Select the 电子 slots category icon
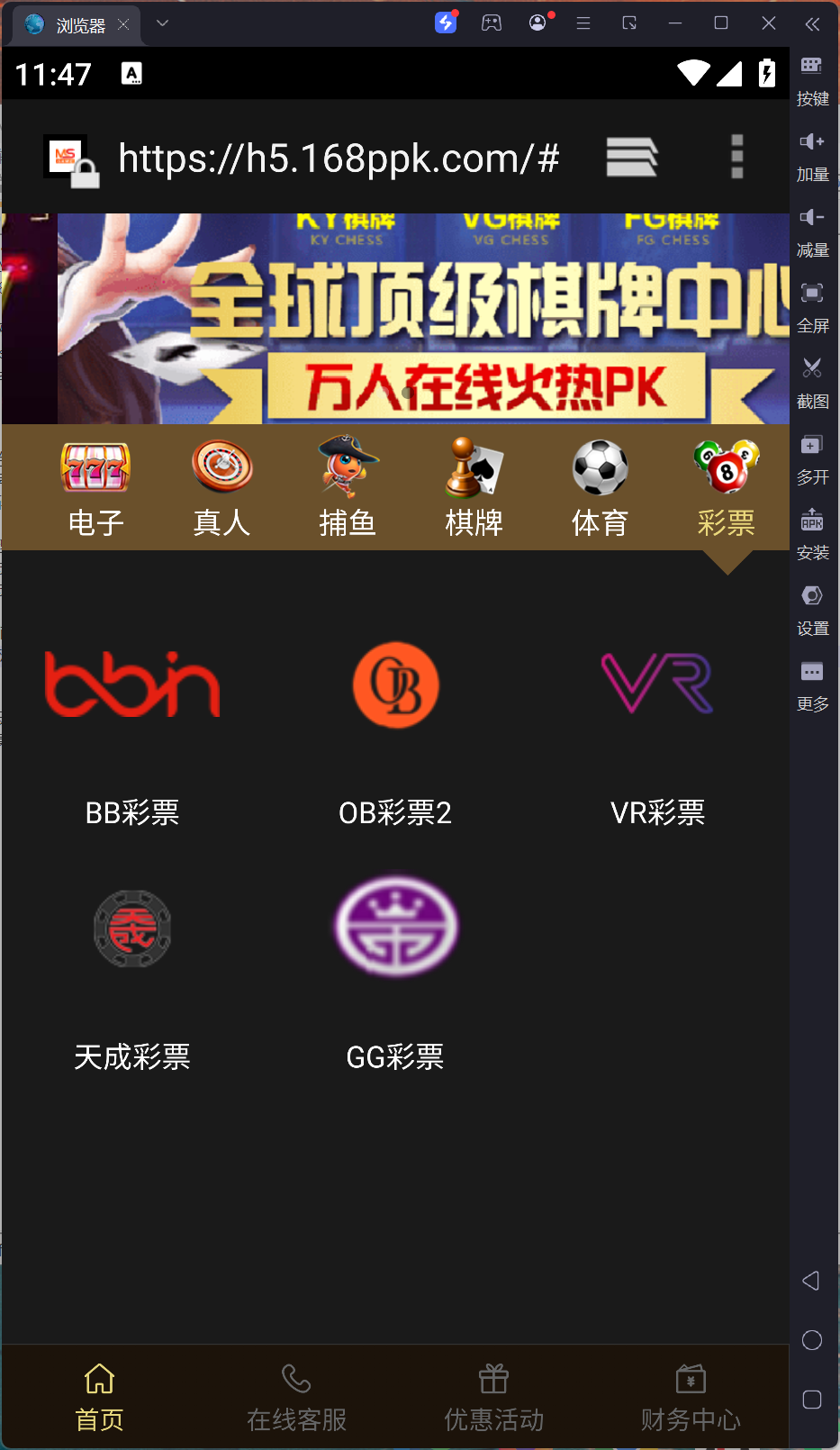The width and height of the screenshot is (840, 1450). 95,467
